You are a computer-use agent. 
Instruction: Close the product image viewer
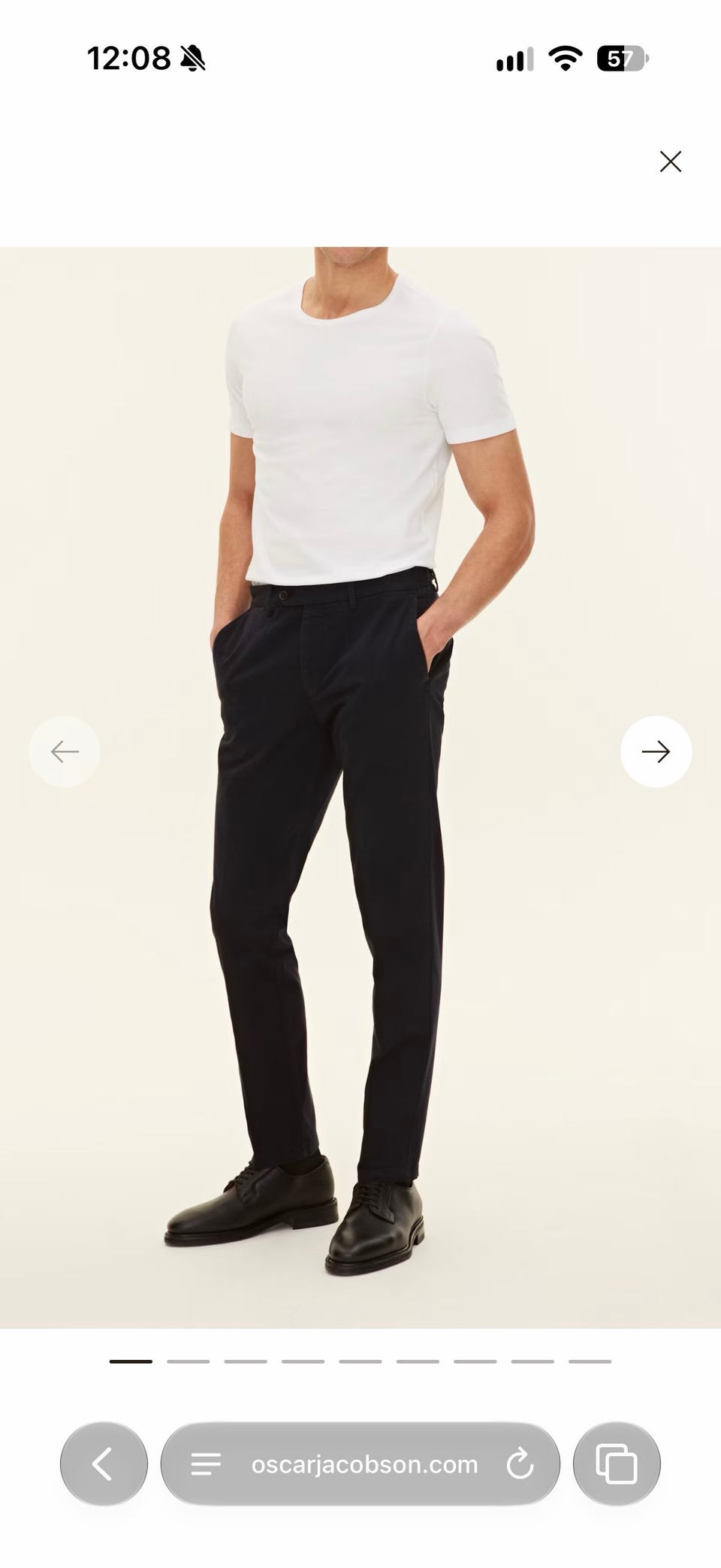tap(670, 162)
